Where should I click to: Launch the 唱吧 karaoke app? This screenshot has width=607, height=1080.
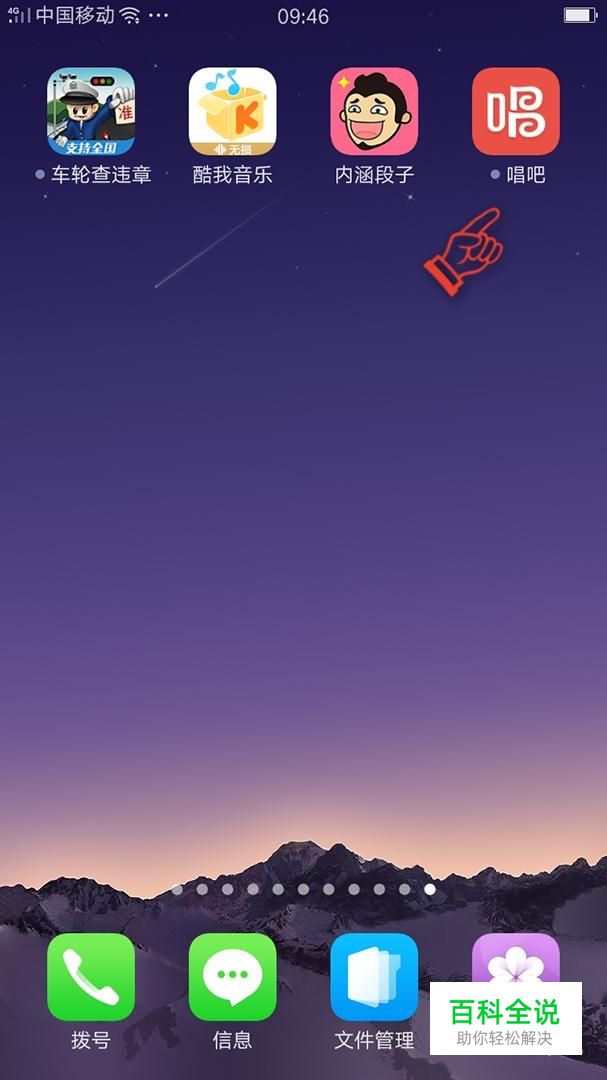click(x=516, y=111)
